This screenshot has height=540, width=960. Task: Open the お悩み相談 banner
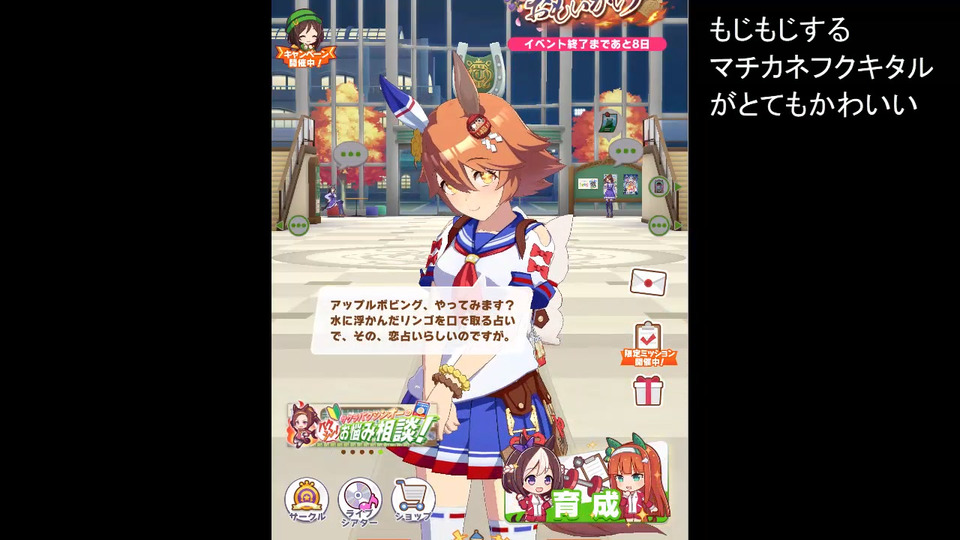[363, 424]
